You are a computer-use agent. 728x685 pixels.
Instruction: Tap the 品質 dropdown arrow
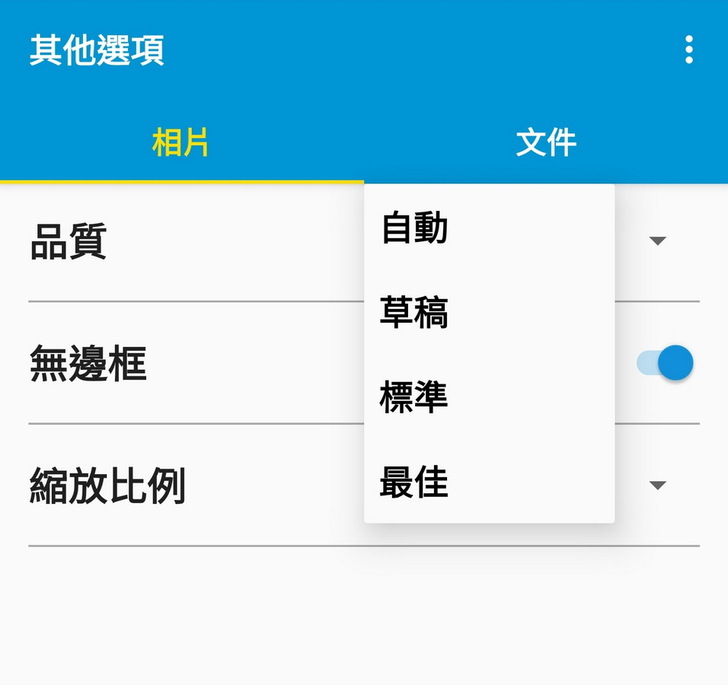point(657,241)
